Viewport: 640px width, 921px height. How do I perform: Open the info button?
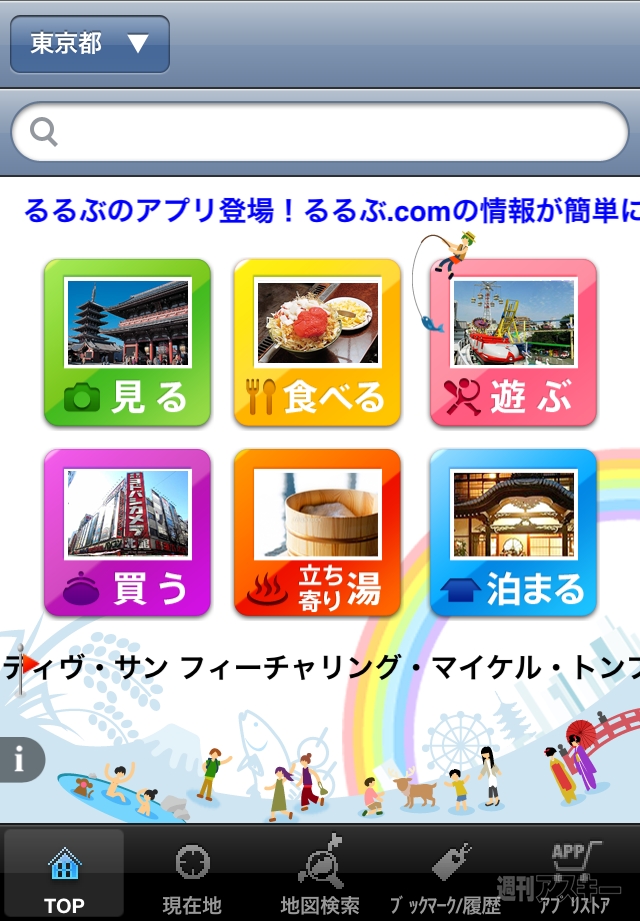click(20, 760)
